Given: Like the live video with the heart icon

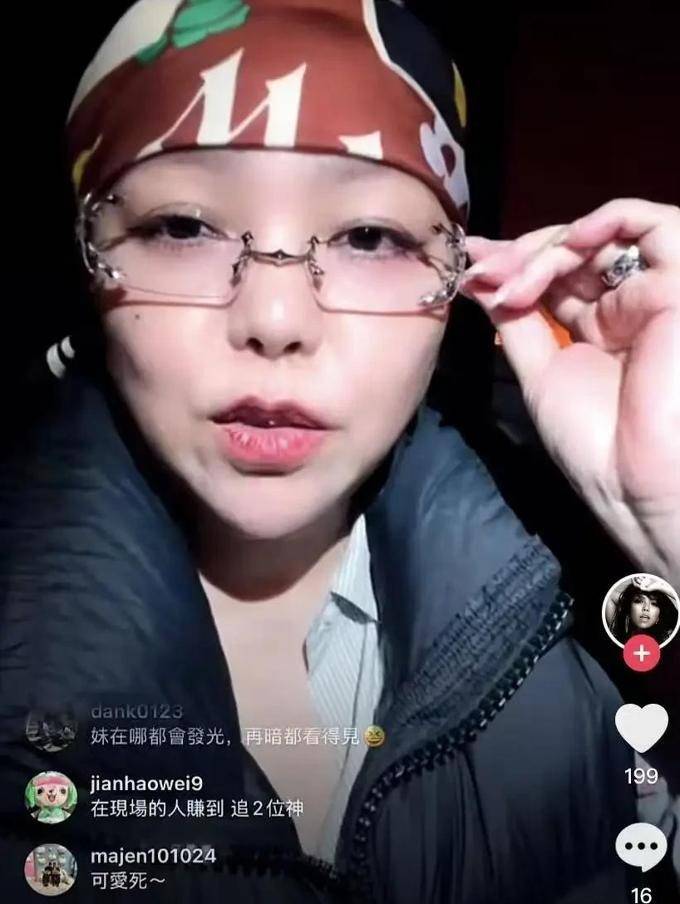Looking at the screenshot, I should pyautogui.click(x=641, y=728).
